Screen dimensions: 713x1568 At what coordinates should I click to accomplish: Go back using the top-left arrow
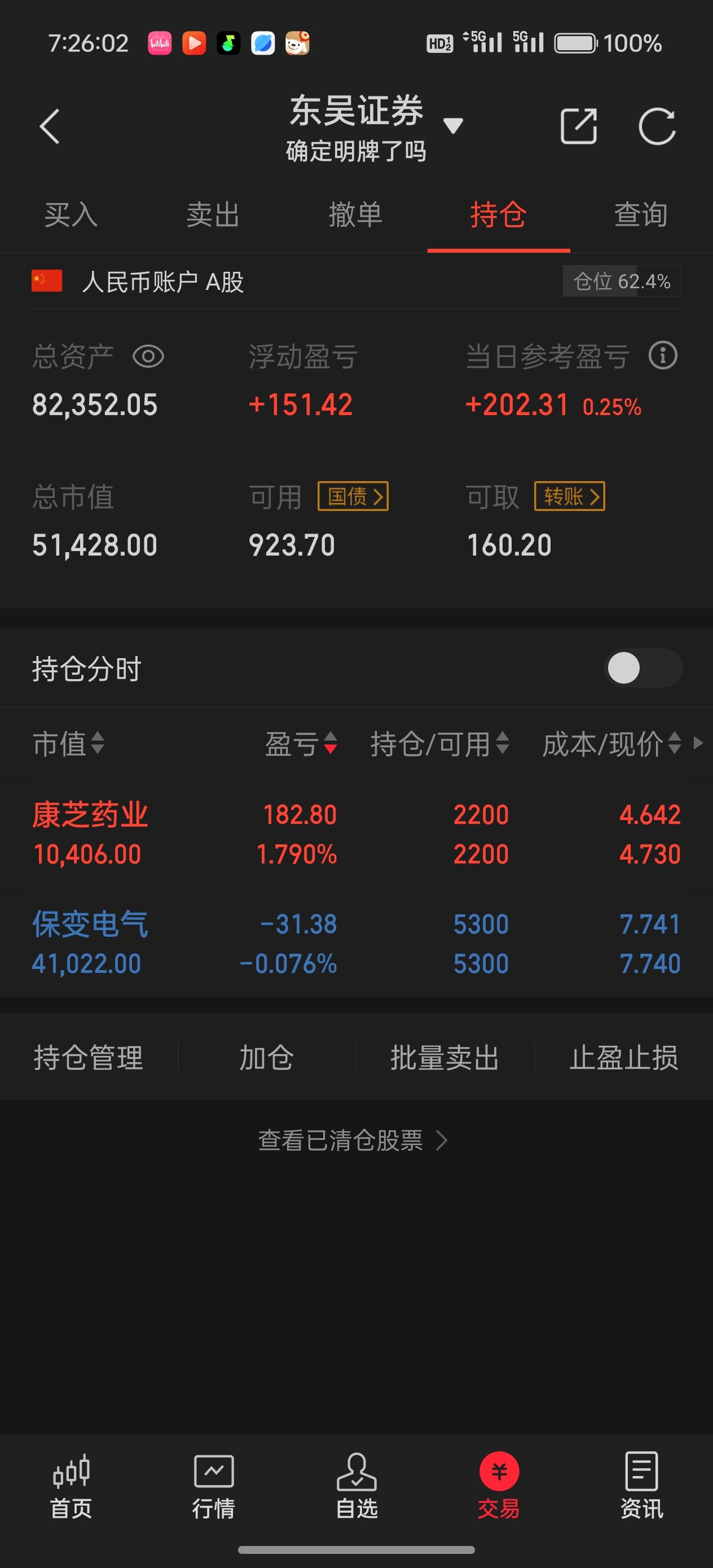coord(50,126)
